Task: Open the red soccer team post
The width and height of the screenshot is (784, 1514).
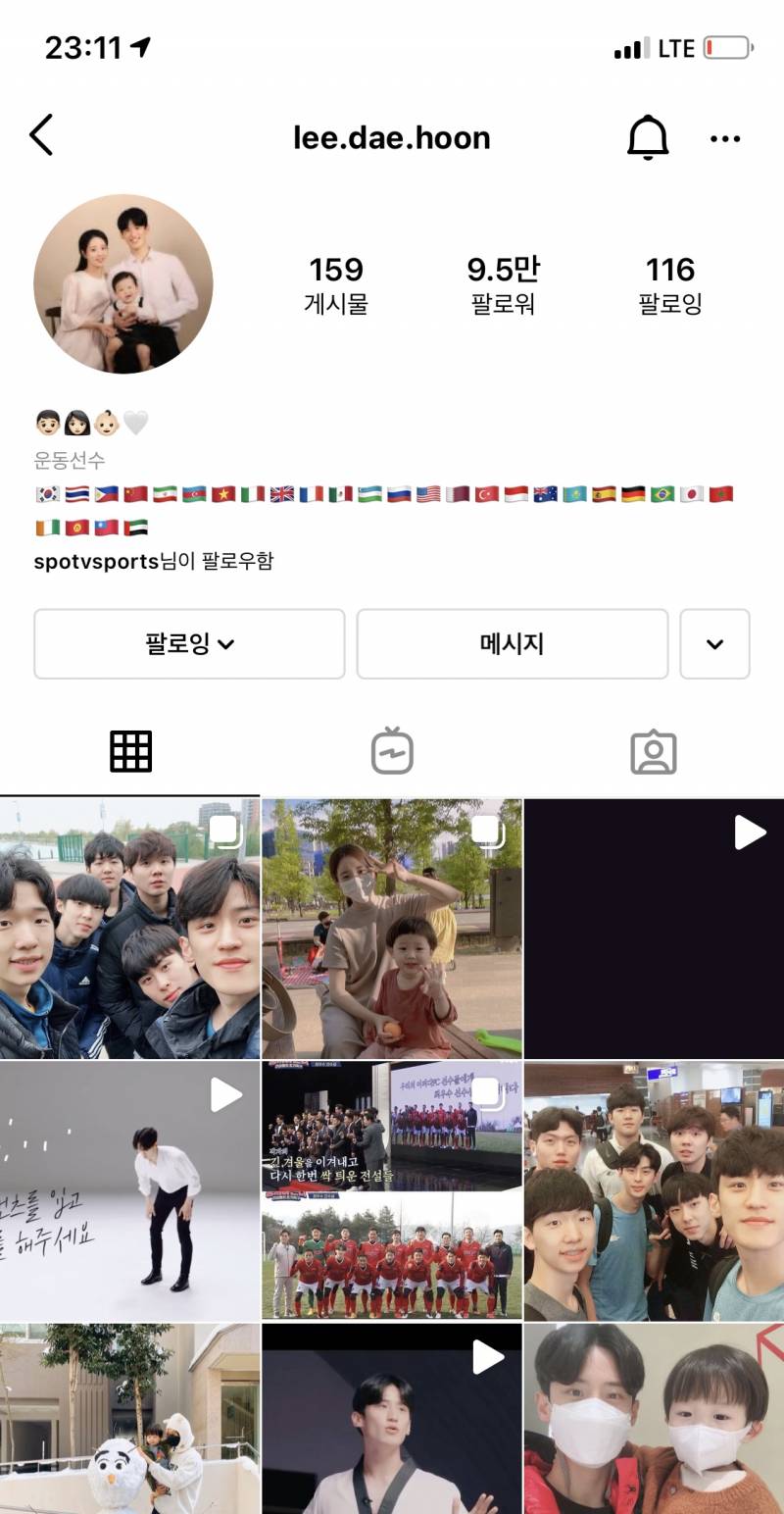Action: 391,1190
